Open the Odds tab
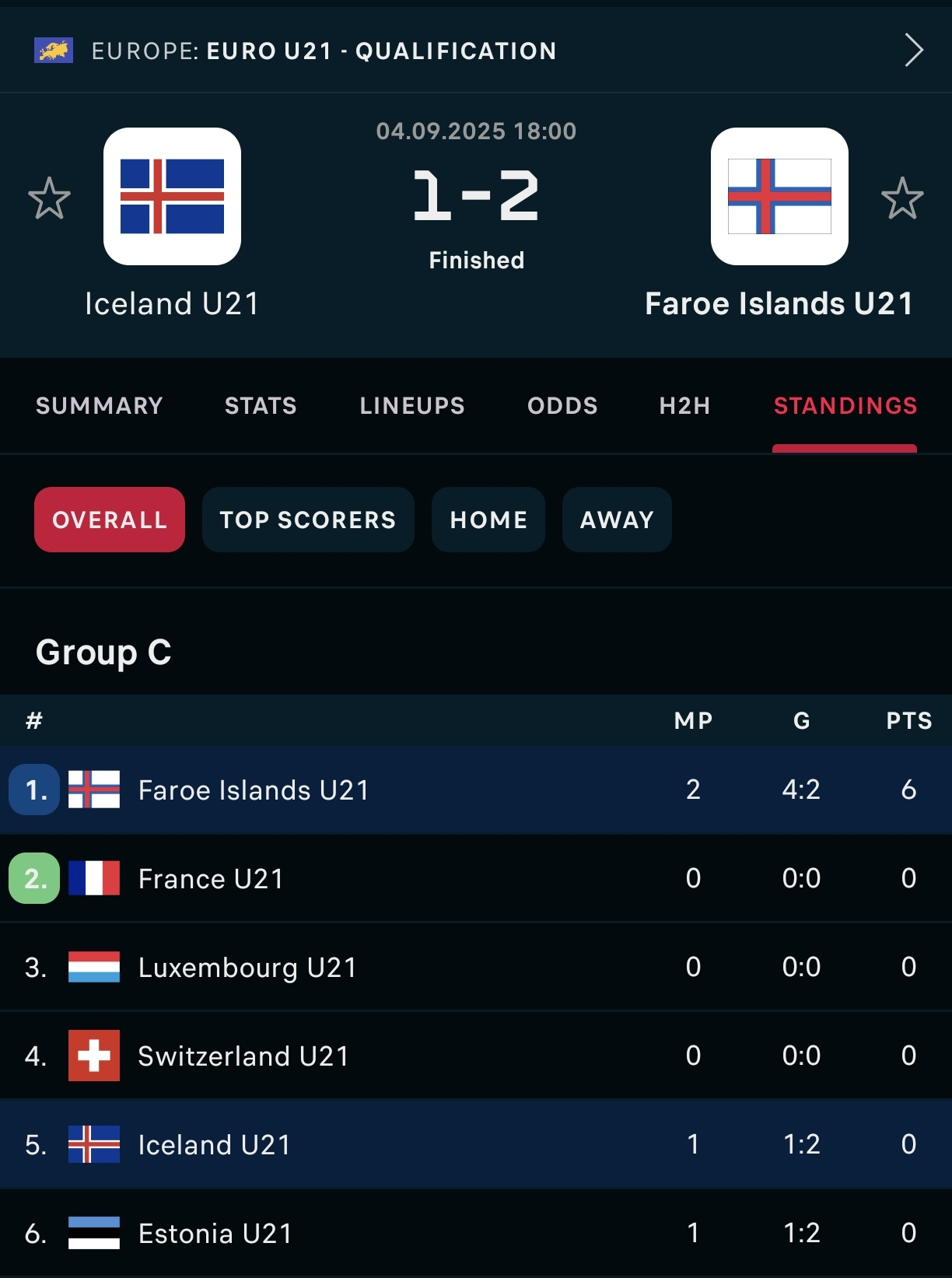 (x=562, y=405)
